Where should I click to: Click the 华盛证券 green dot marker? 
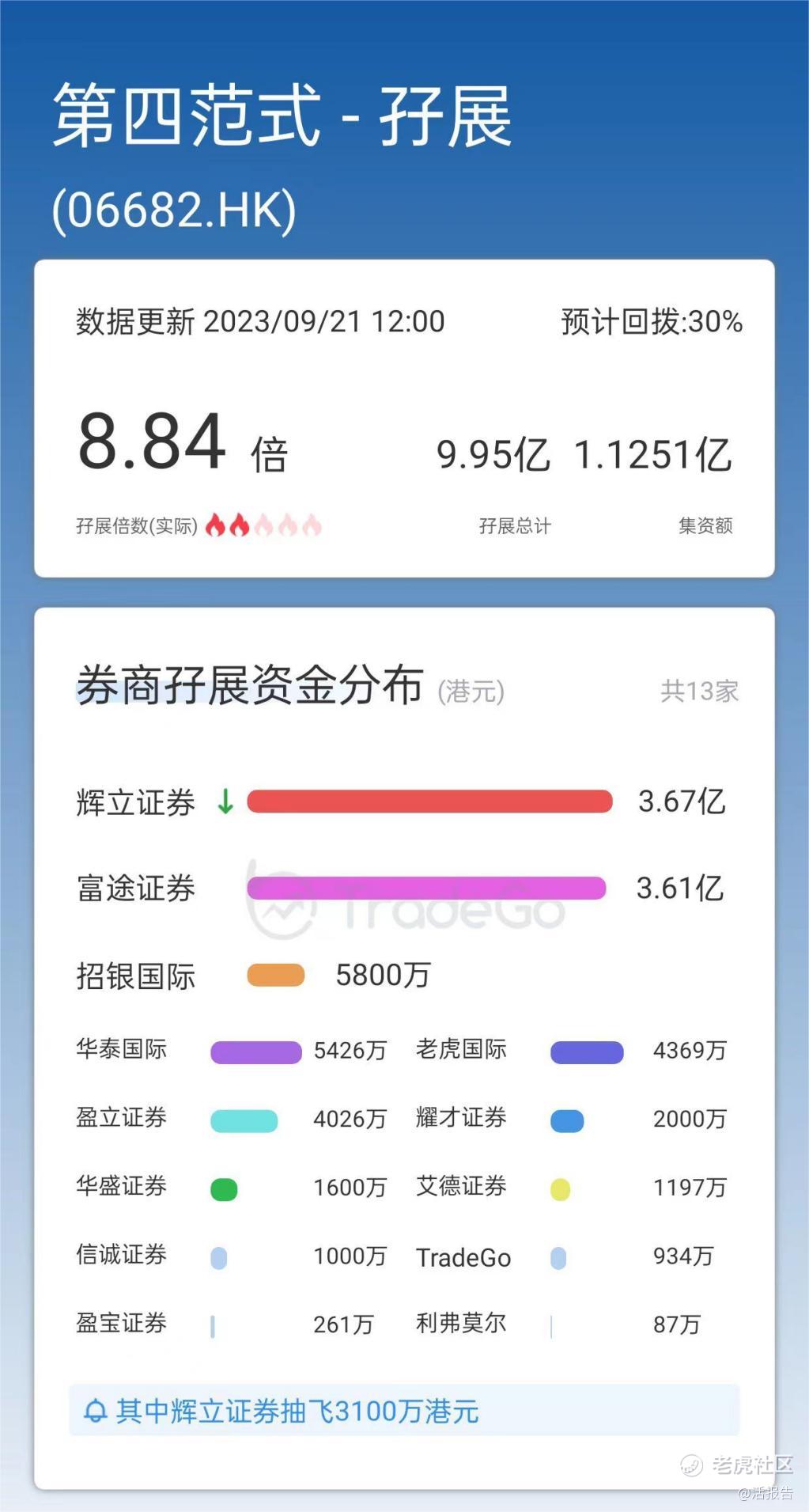pyautogui.click(x=224, y=1188)
